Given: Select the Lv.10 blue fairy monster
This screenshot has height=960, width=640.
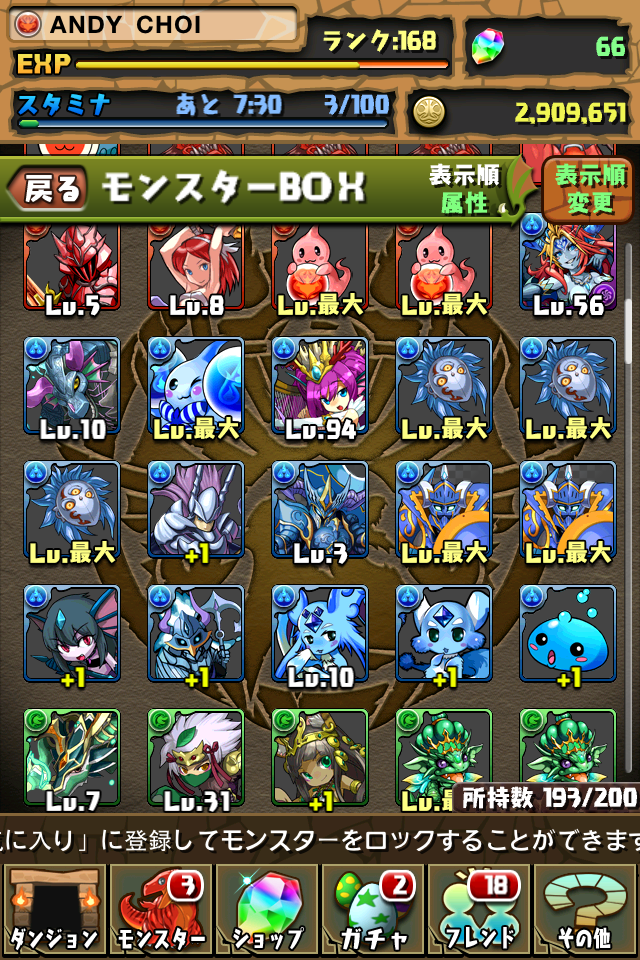Looking at the screenshot, I should coord(320,633).
